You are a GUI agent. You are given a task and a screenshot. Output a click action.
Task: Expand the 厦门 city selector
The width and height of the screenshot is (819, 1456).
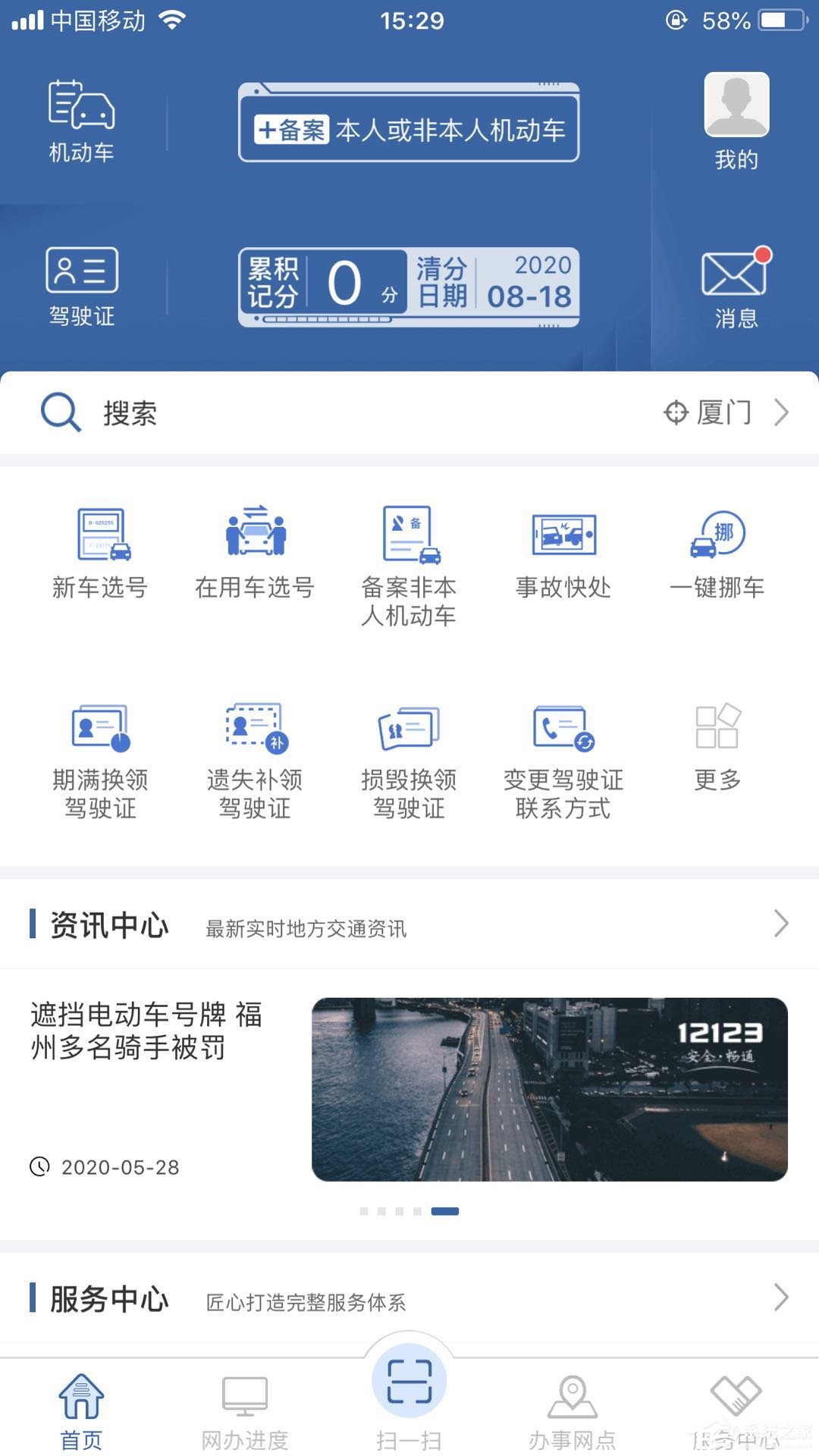720,413
